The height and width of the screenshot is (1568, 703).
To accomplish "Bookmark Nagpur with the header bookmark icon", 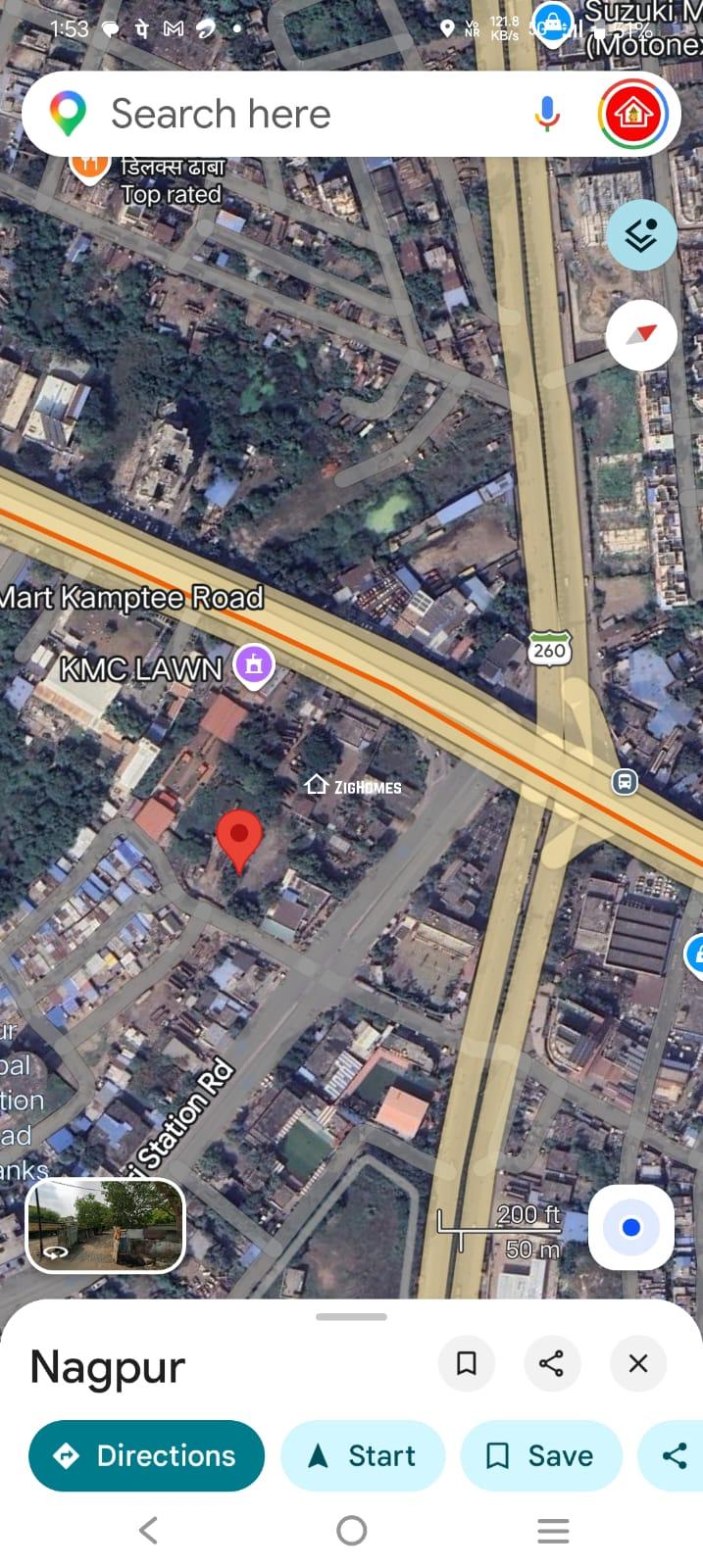I will point(467,1363).
